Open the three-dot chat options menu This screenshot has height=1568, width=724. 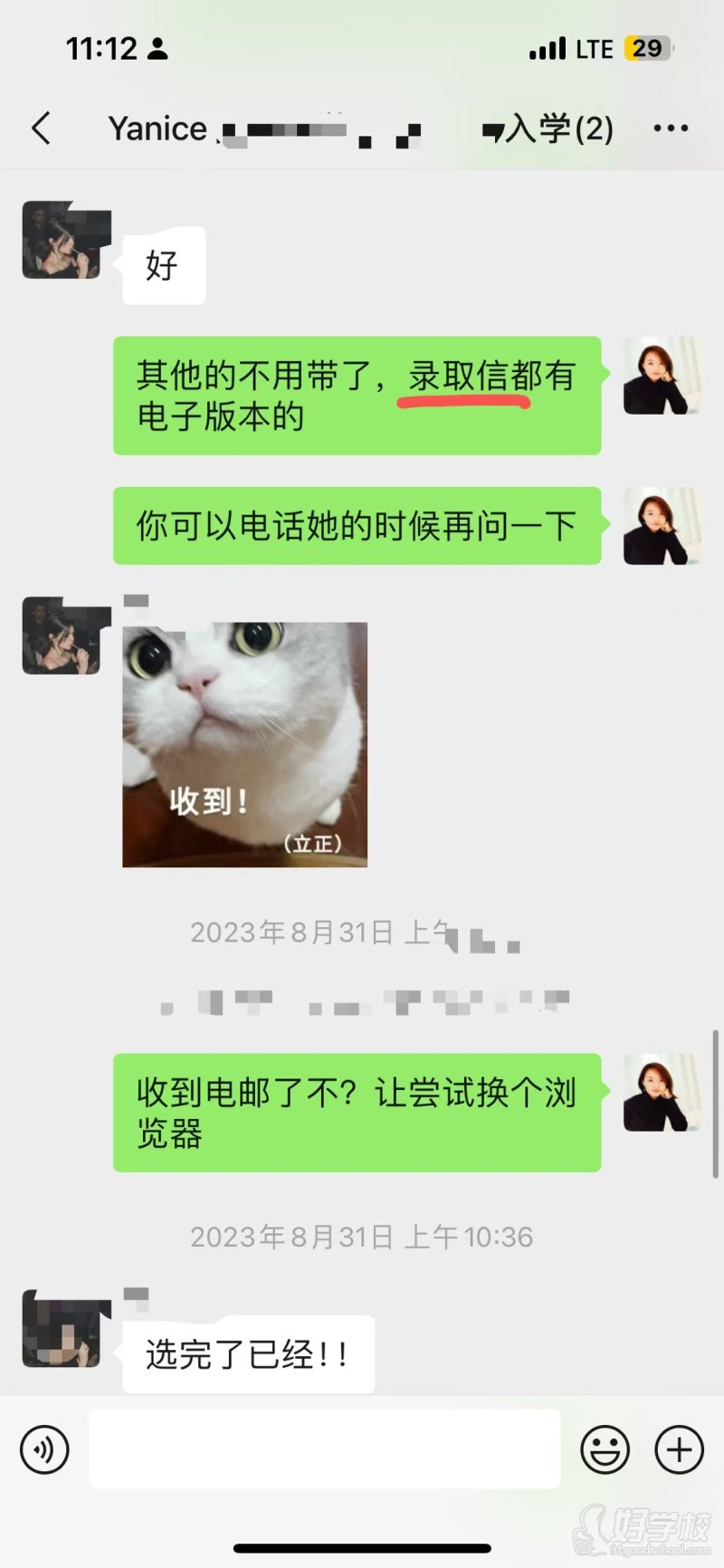click(671, 128)
